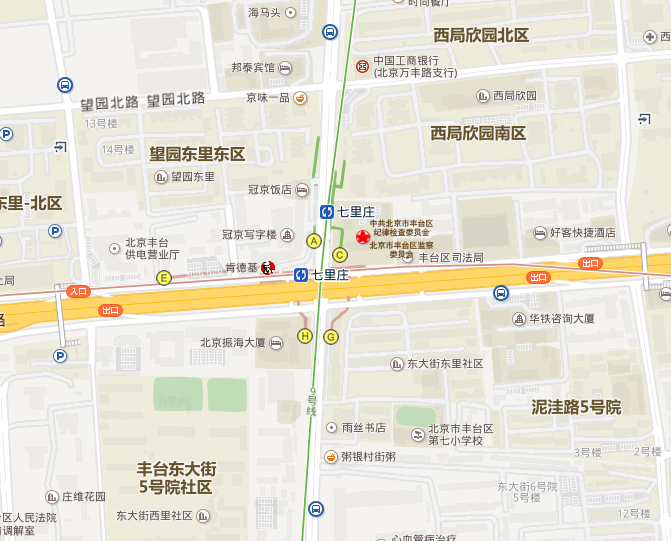Tap subway exit G marker
Image resolution: width=671 pixels, height=541 pixels.
tap(331, 337)
